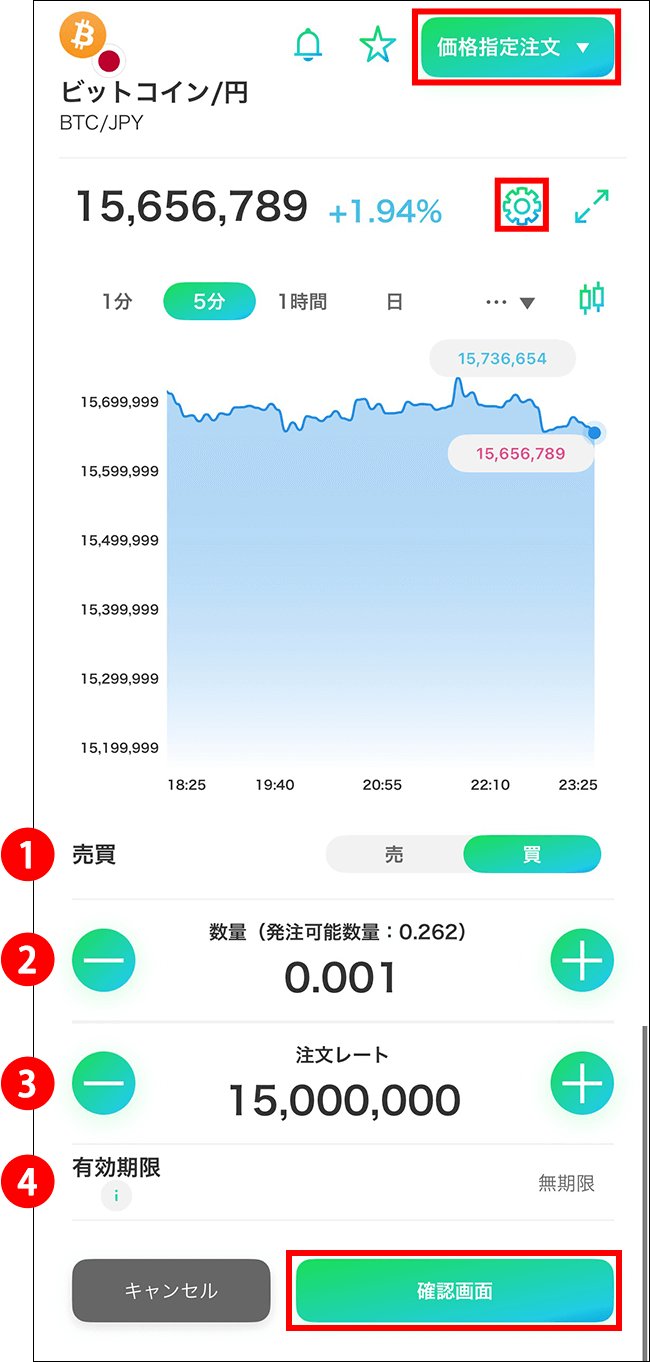Switch chart to 1時間 interval
The height and width of the screenshot is (1362, 650).
(302, 301)
